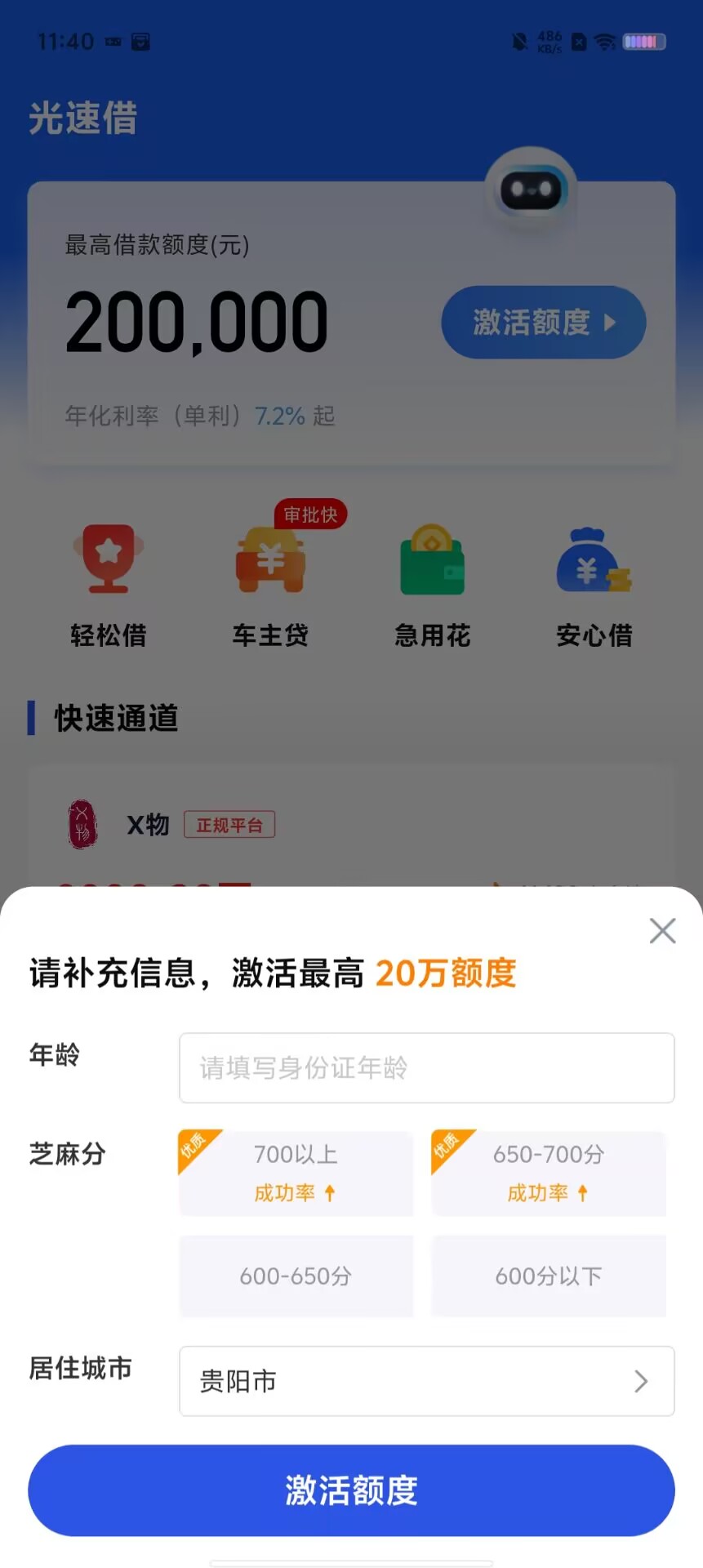The height and width of the screenshot is (1568, 703).
Task: Open the 居住城市 picker showing 贵阳市
Action: click(427, 1381)
